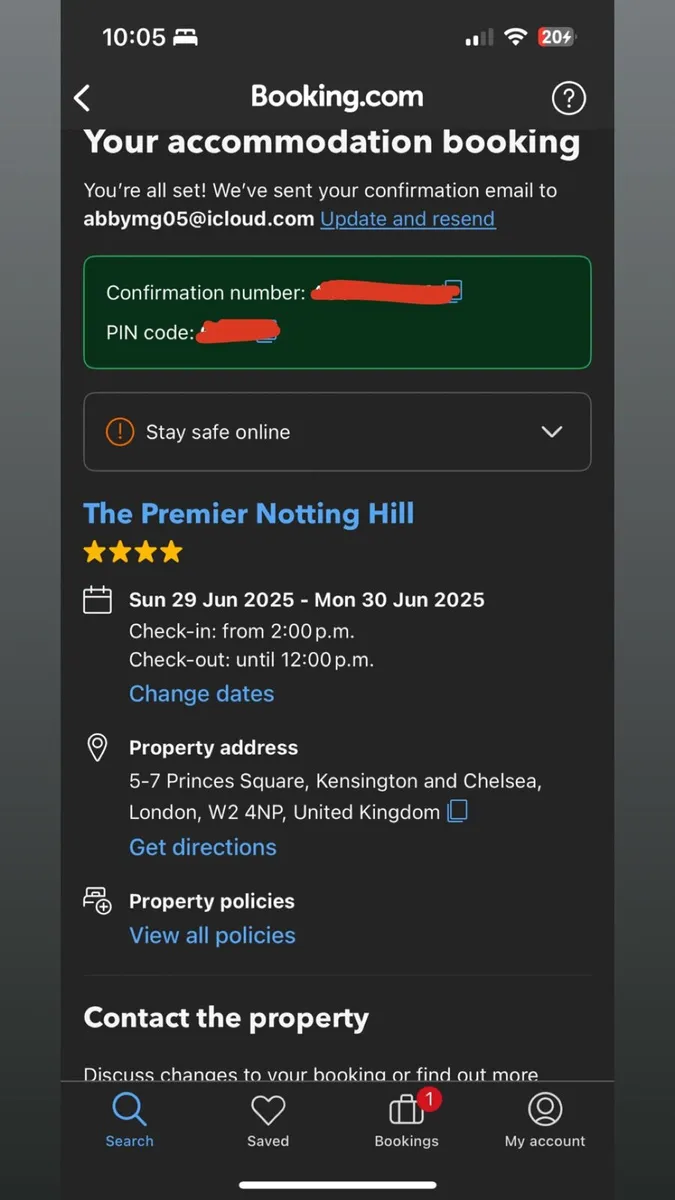Copy the confirmation number
Image resolution: width=675 pixels, height=1200 pixels.
click(x=455, y=292)
